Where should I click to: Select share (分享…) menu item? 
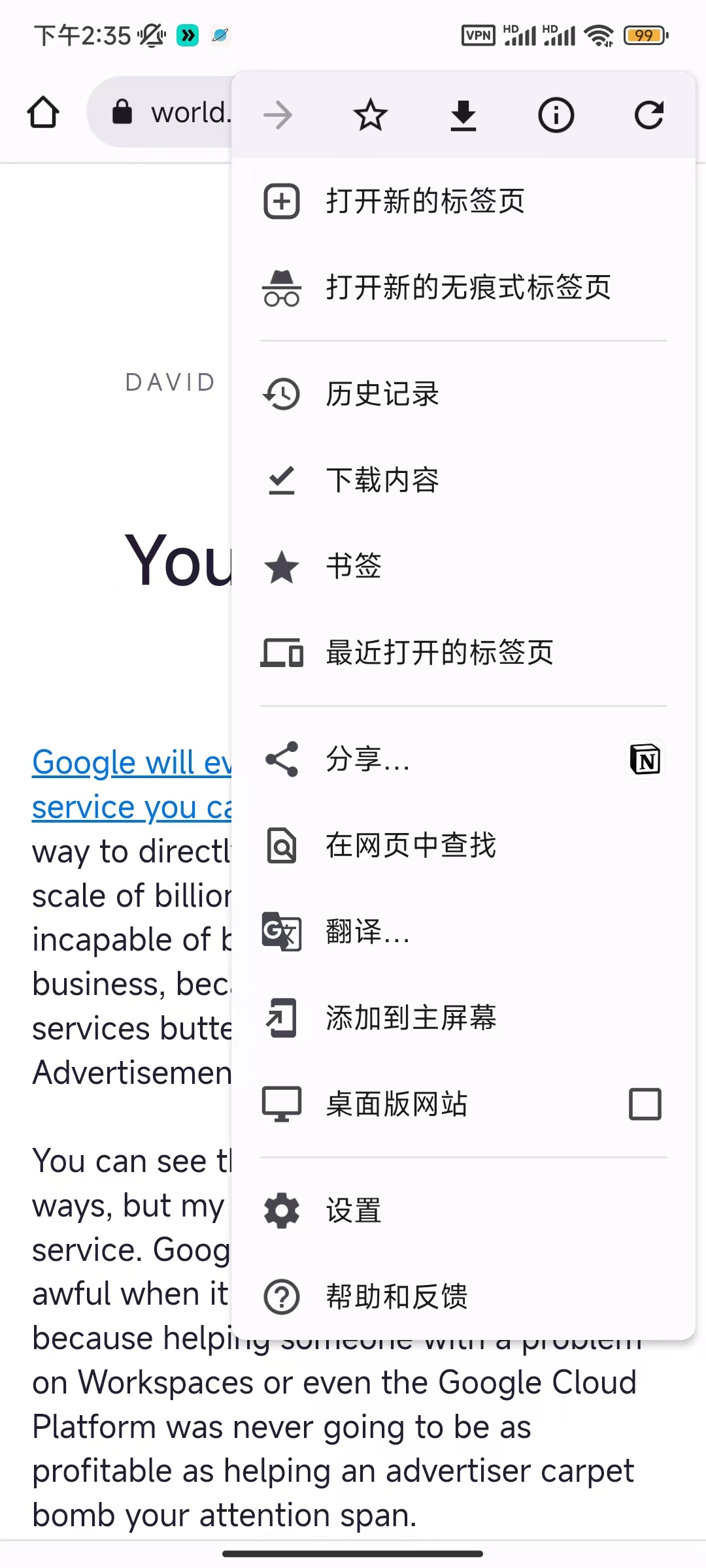click(367, 759)
